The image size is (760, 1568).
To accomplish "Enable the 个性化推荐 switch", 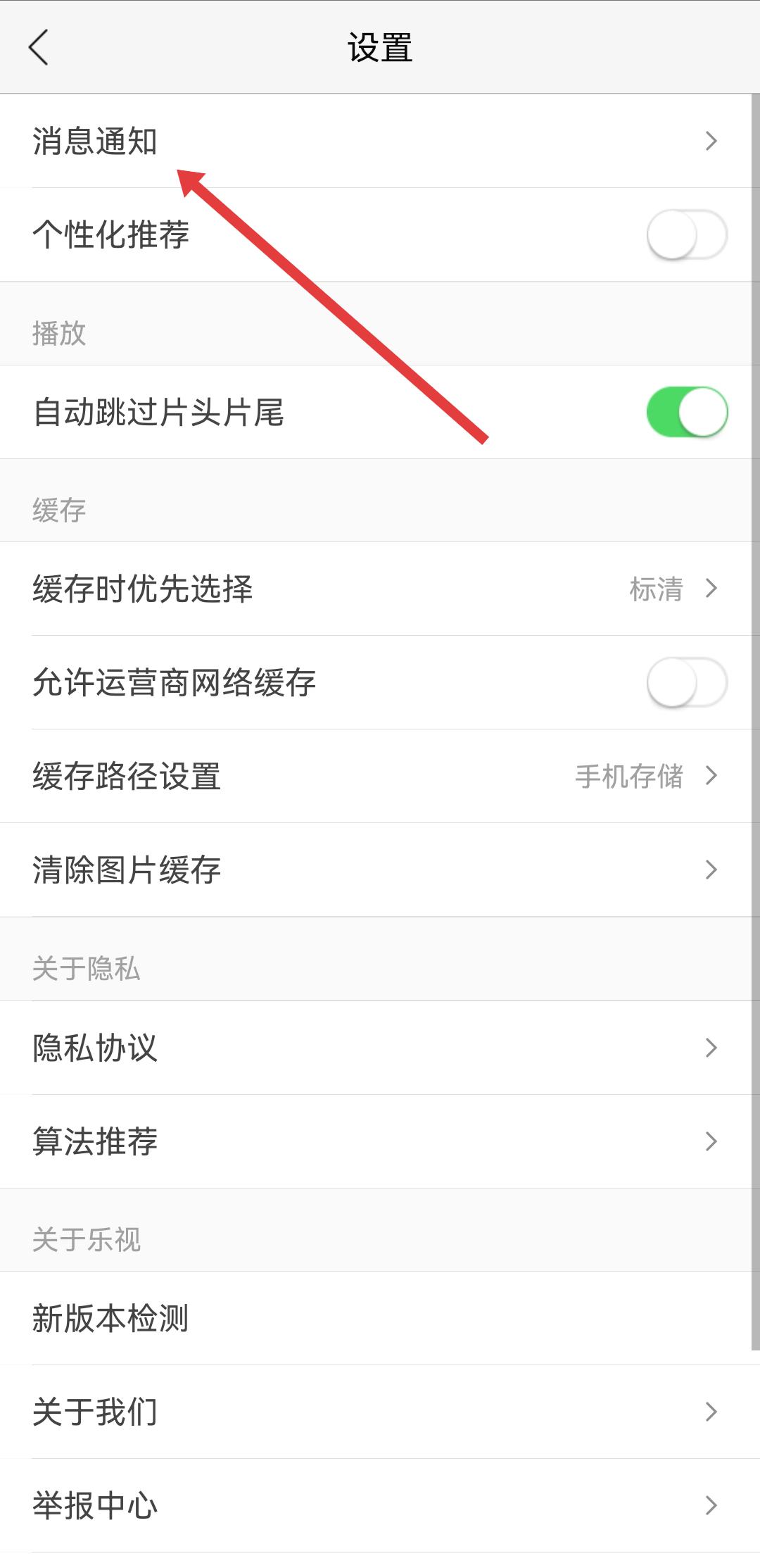I will (686, 234).
